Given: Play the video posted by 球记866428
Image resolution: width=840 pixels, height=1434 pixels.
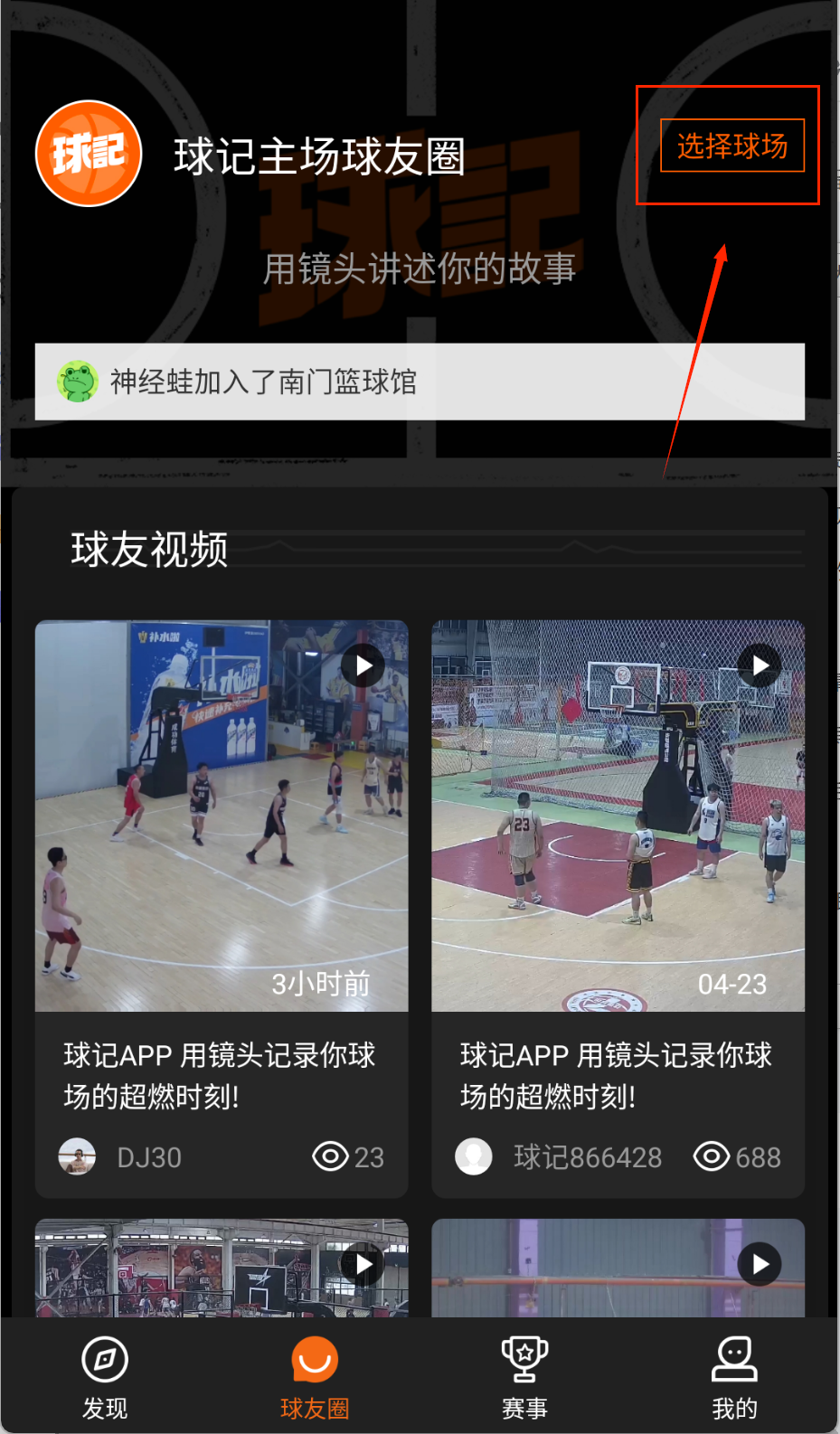Looking at the screenshot, I should (x=760, y=666).
